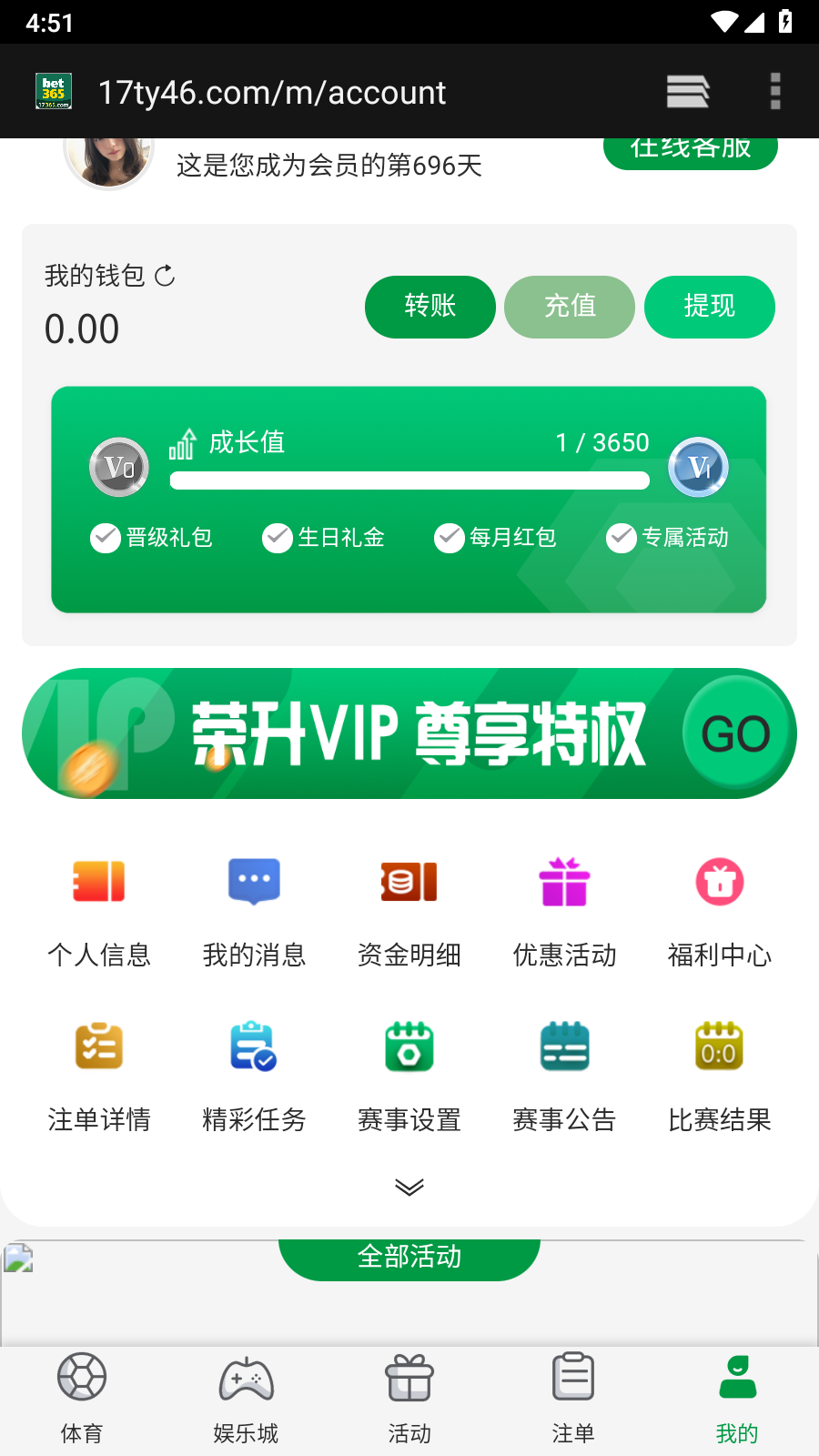Open browser overflow menu
This screenshot has height=1456, width=819.
click(x=774, y=91)
